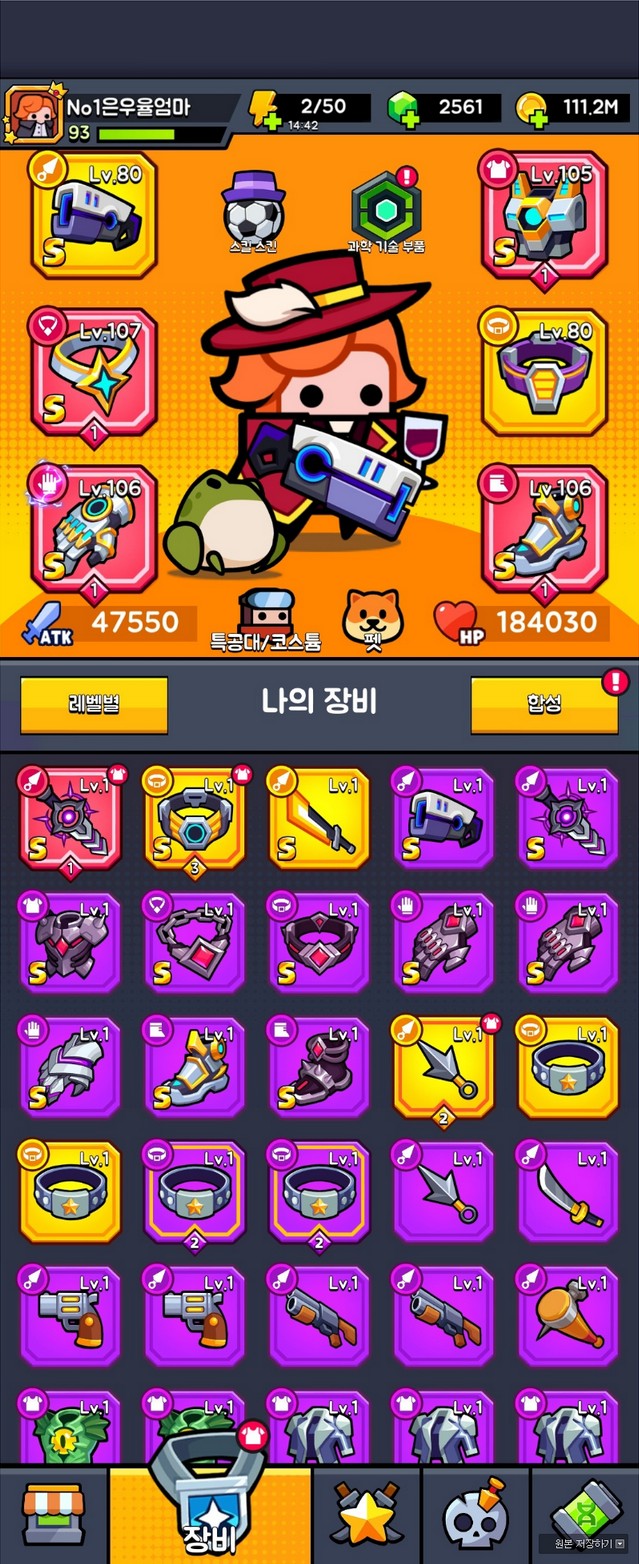The height and width of the screenshot is (1564, 639).
Task: Open the 합성 merge button
Action: click(544, 705)
